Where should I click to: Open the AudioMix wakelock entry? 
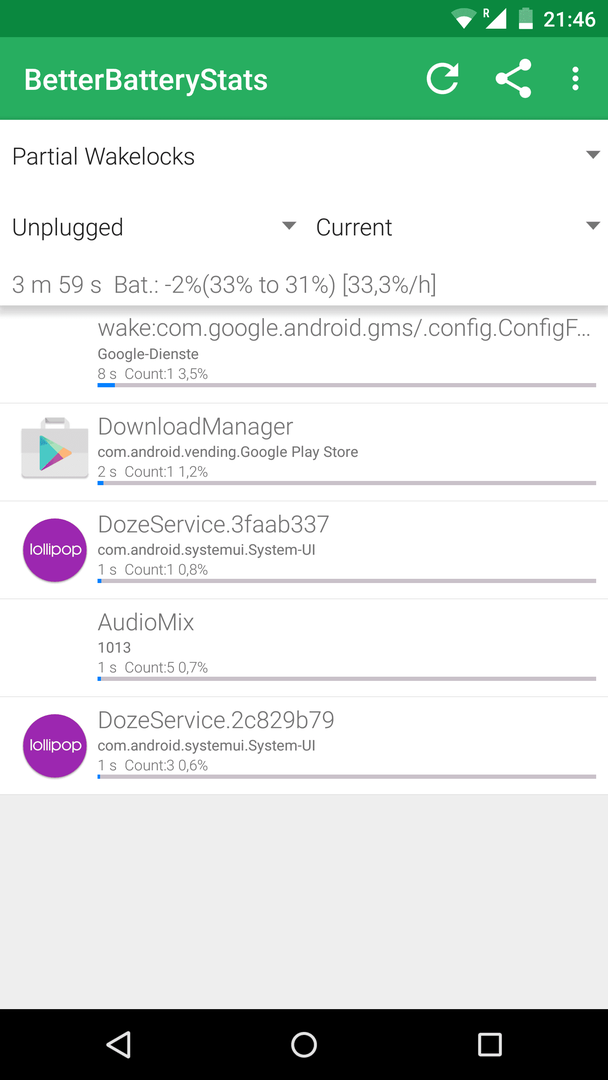pyautogui.click(x=304, y=648)
